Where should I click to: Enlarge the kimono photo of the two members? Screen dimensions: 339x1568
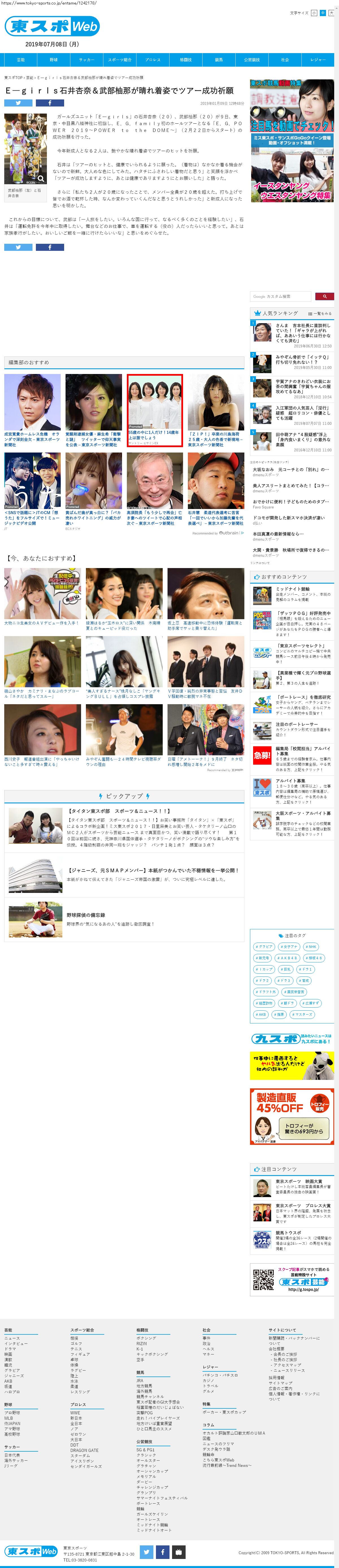tap(40, 178)
